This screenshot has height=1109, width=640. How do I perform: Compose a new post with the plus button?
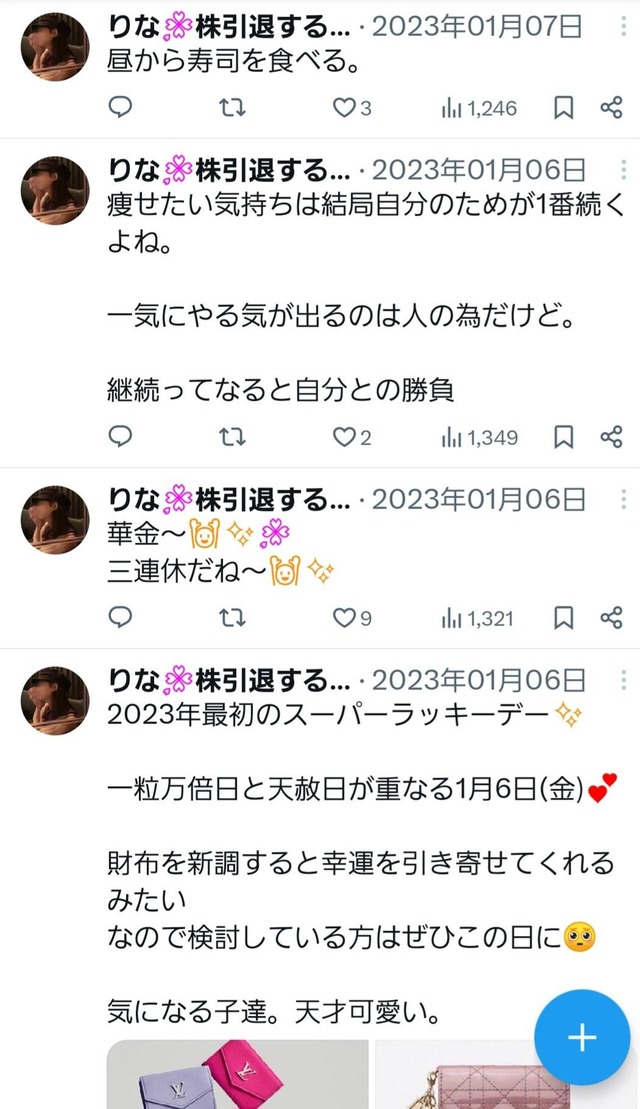click(x=581, y=1038)
